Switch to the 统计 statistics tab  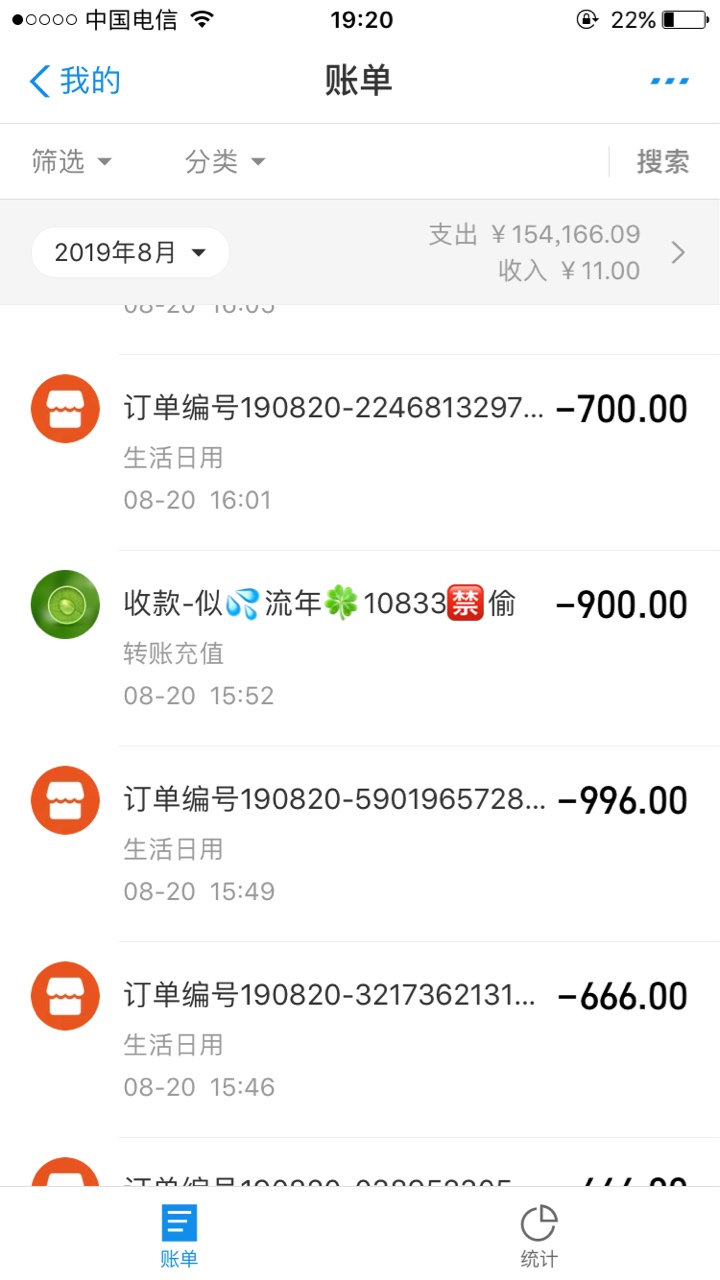pos(539,1235)
